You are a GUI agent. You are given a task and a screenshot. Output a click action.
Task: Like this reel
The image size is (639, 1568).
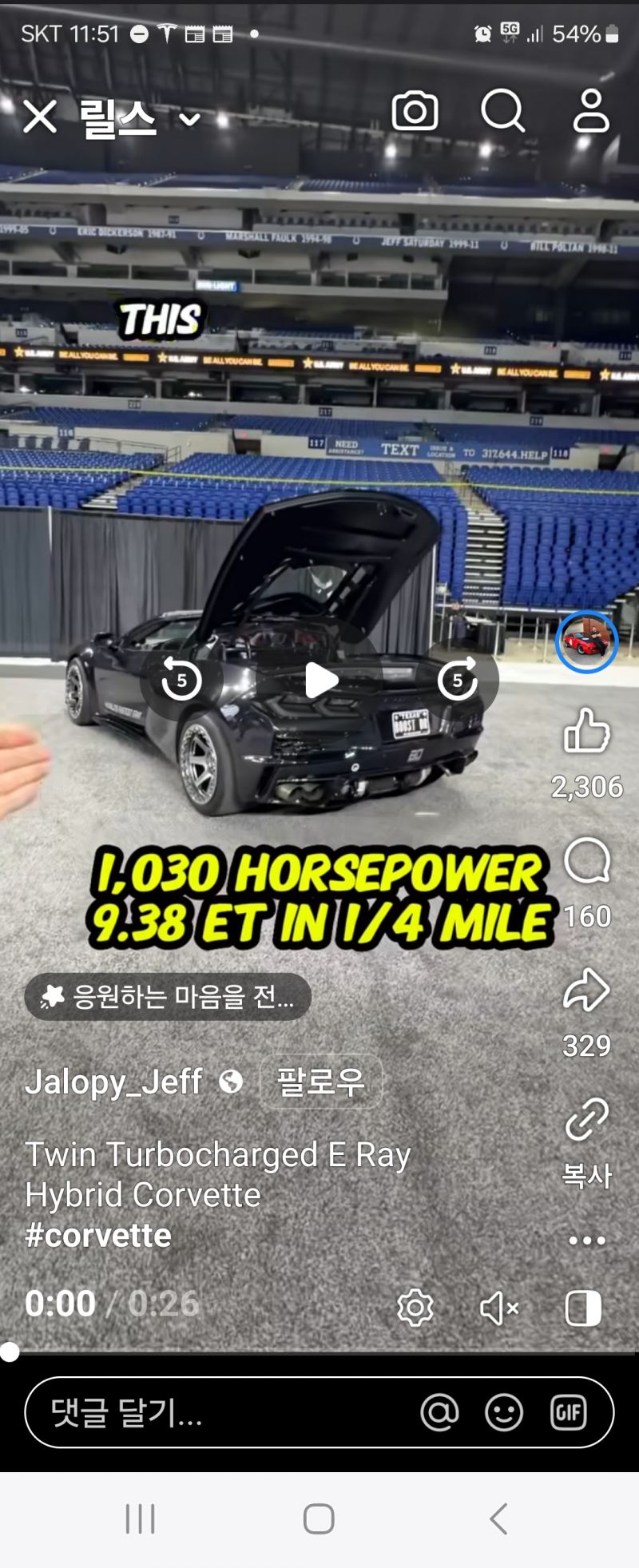point(586,731)
